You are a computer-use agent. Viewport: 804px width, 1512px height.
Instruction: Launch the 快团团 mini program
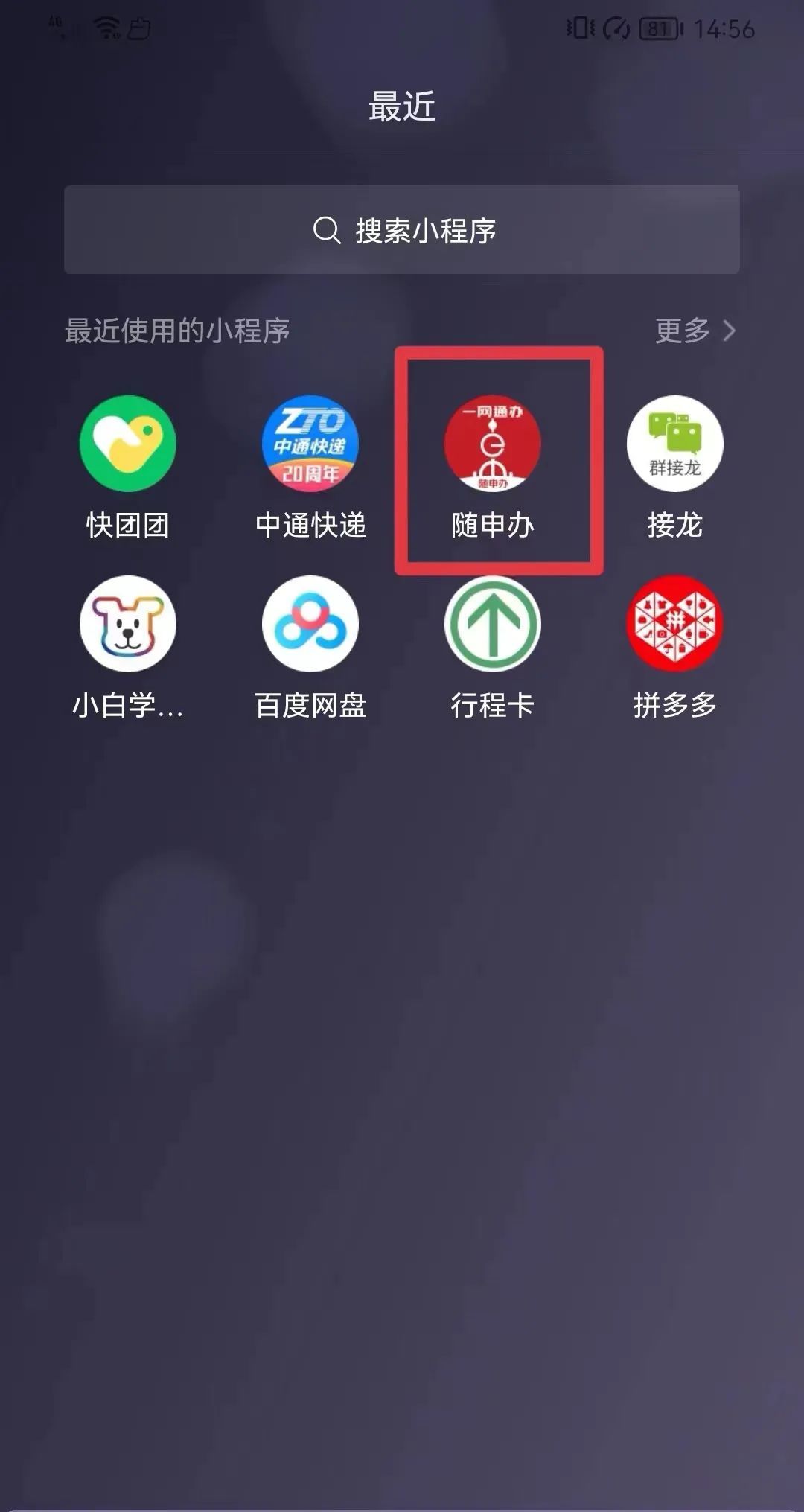tap(128, 444)
